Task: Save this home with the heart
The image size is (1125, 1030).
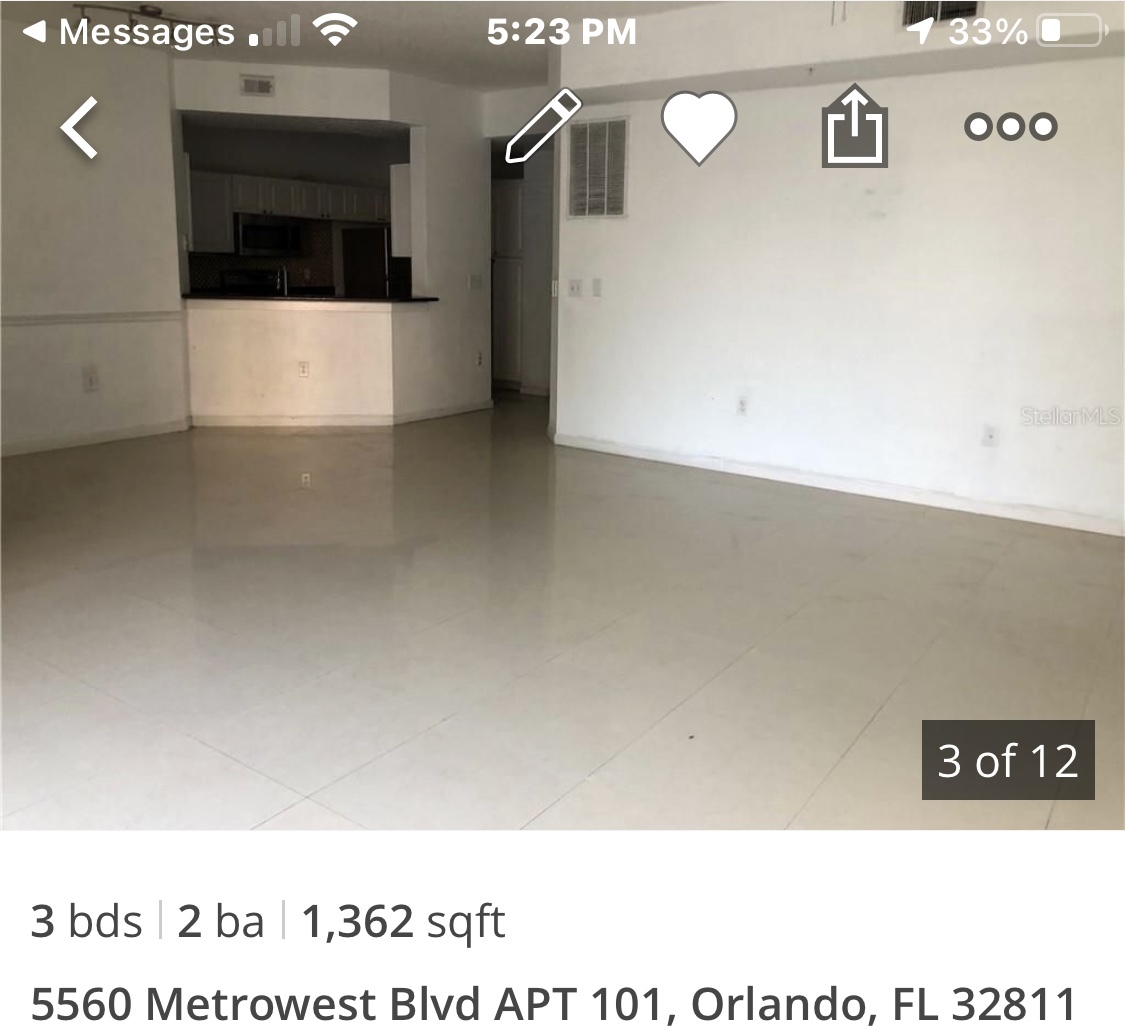Action: 699,127
